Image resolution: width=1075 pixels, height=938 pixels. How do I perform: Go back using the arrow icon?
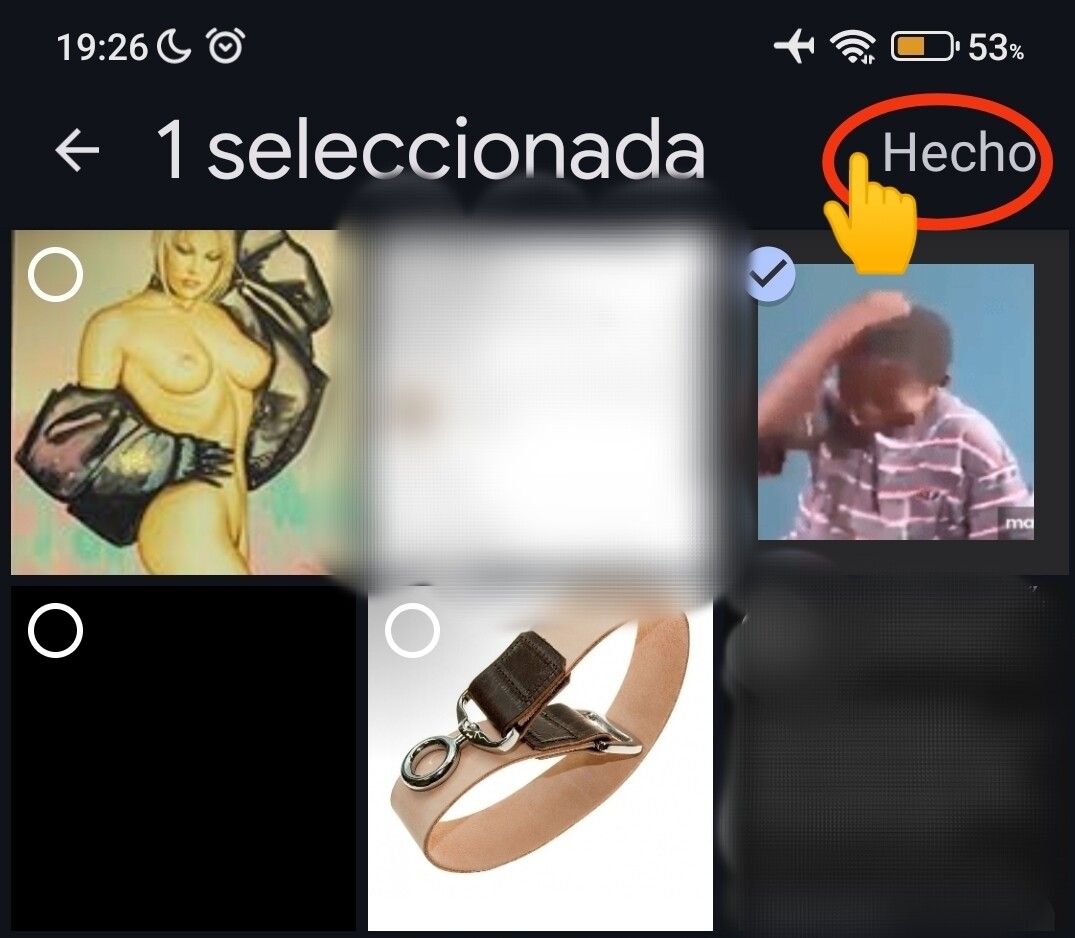(x=77, y=151)
